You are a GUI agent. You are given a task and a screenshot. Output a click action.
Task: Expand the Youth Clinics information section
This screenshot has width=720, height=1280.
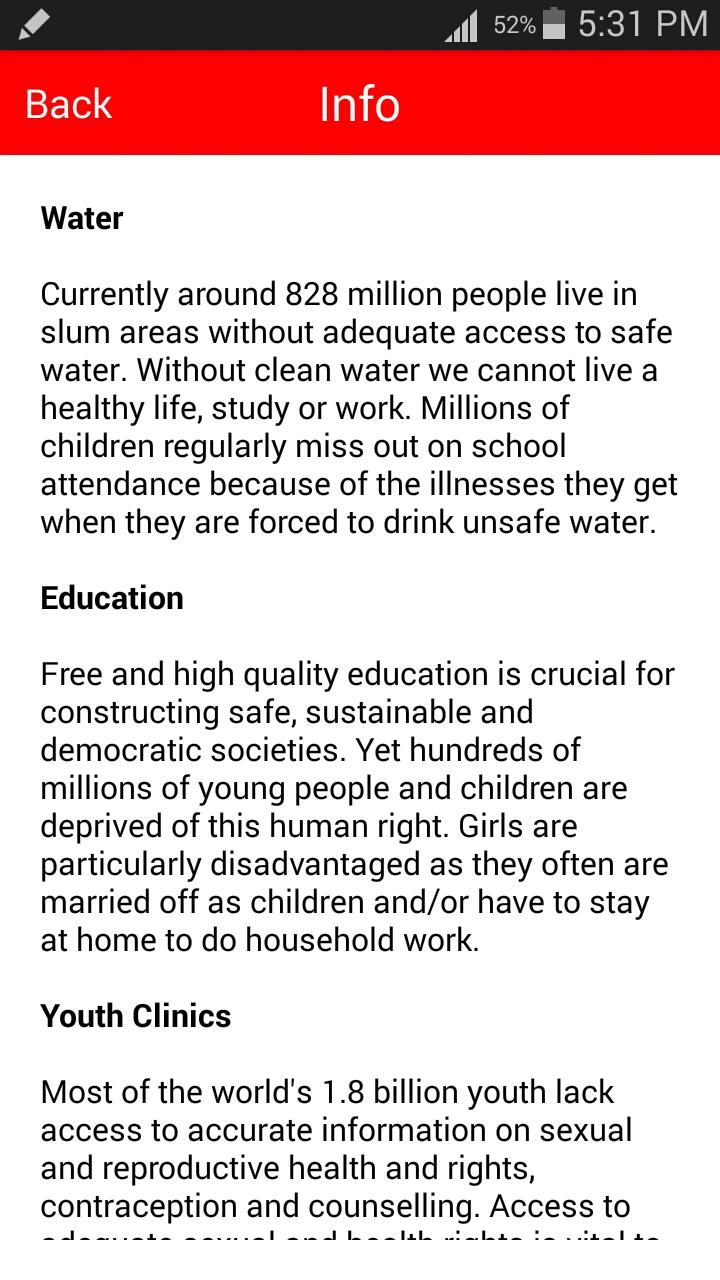(135, 1016)
